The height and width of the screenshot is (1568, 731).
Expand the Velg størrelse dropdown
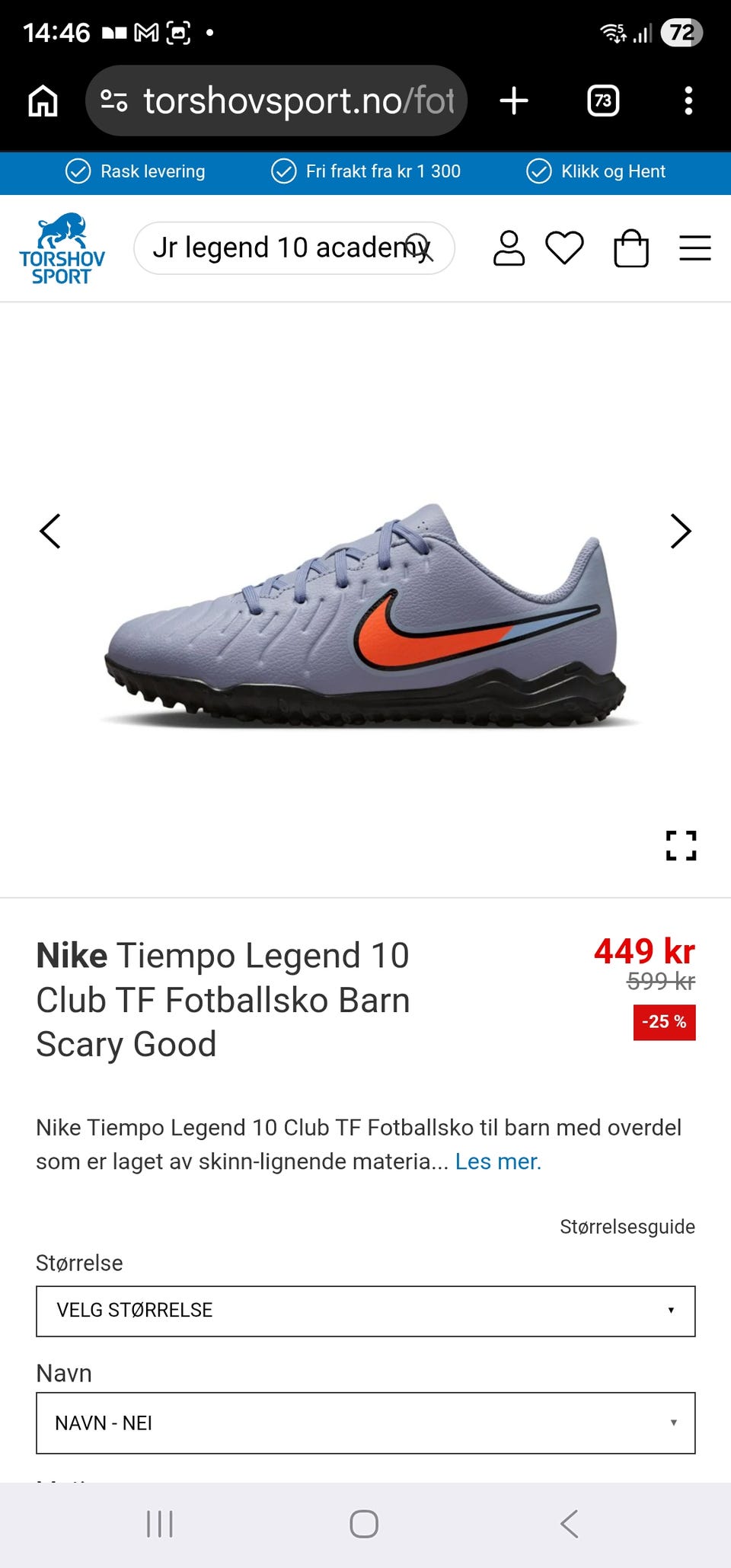click(365, 1311)
